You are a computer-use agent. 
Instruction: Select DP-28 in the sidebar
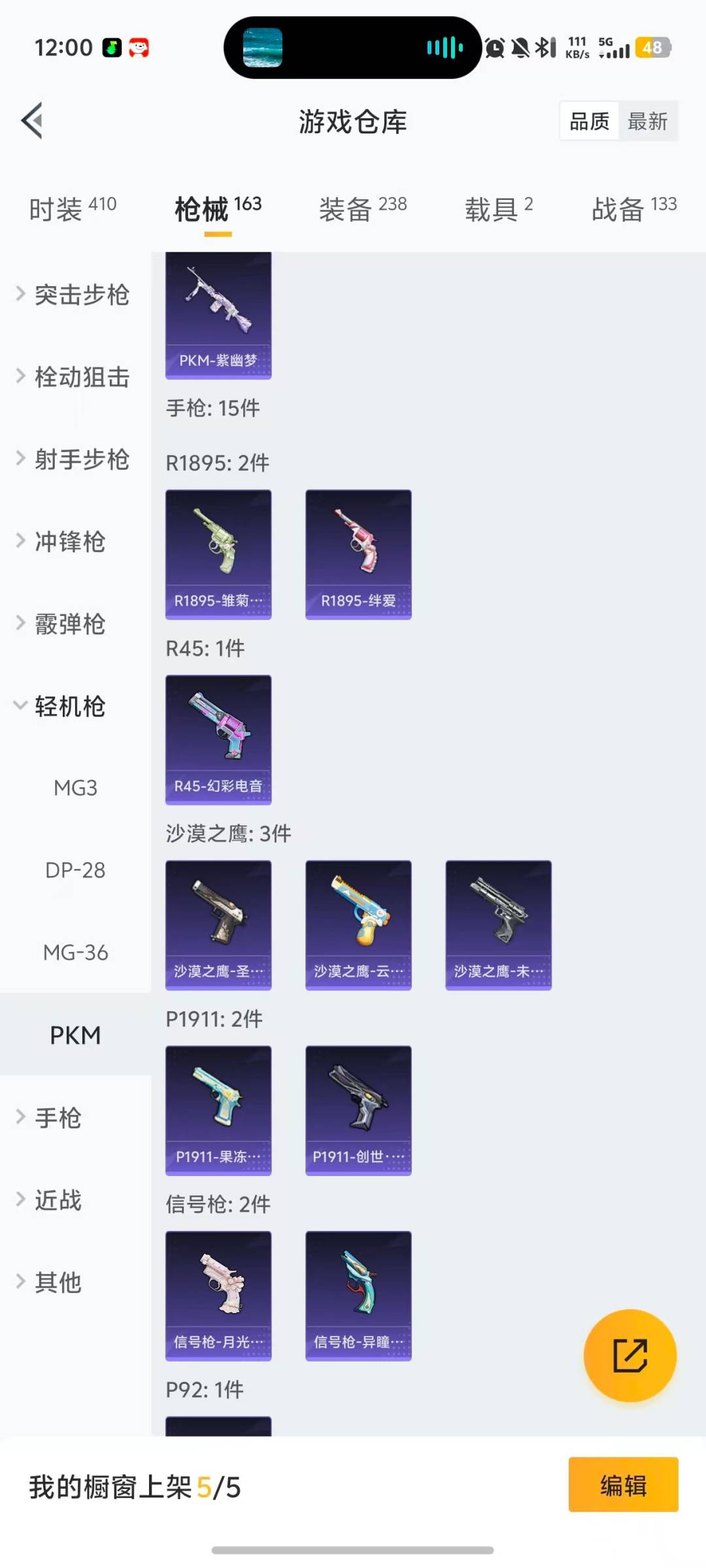[x=75, y=870]
